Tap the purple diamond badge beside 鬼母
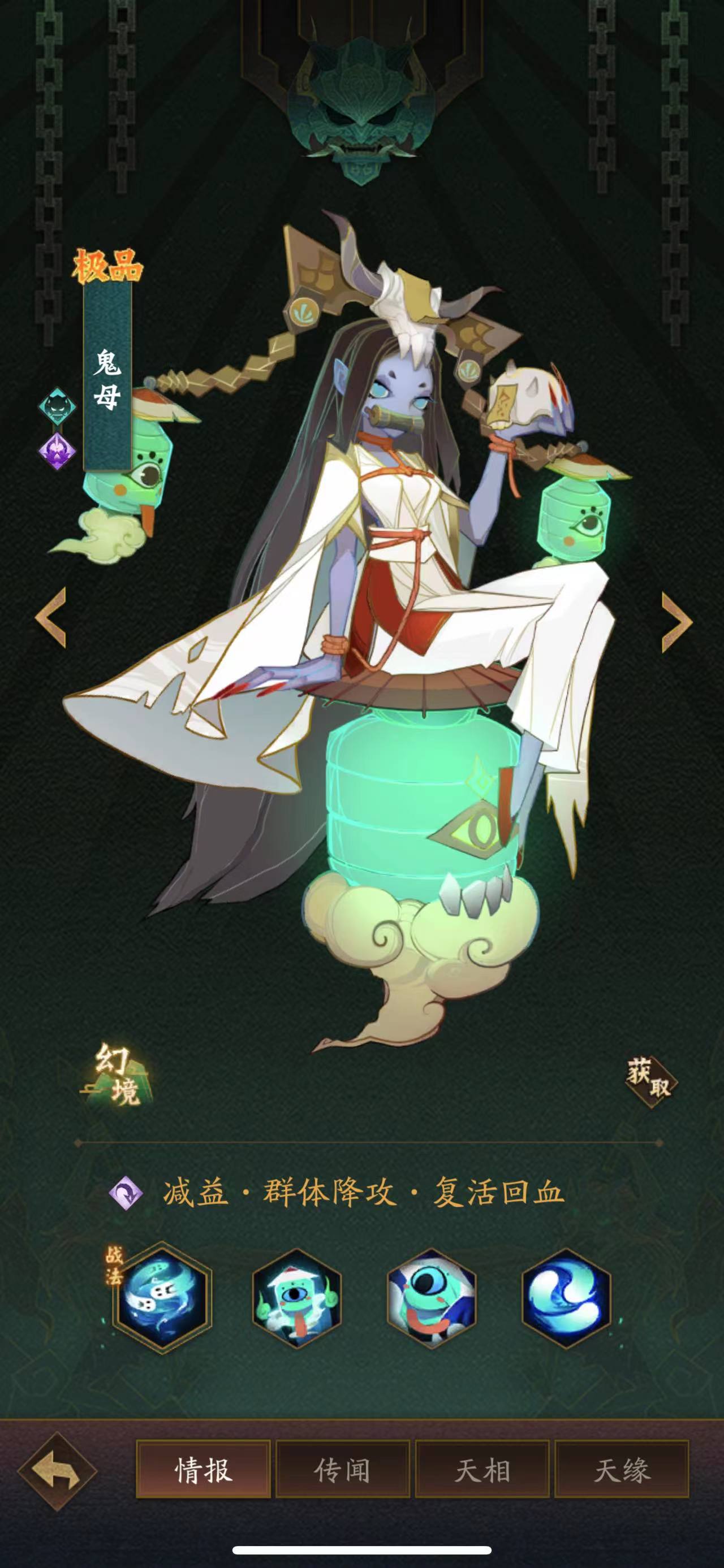 click(x=57, y=451)
